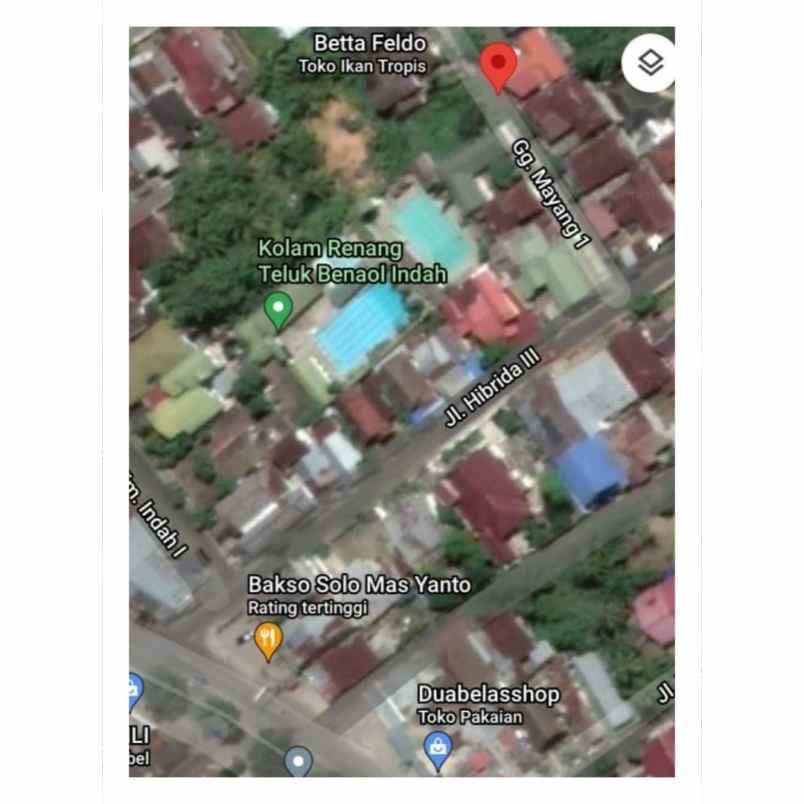Image resolution: width=804 pixels, height=804 pixels.
Task: Select the Bakso Solo Mas Yanto restaurant pin
Action: pos(268,640)
